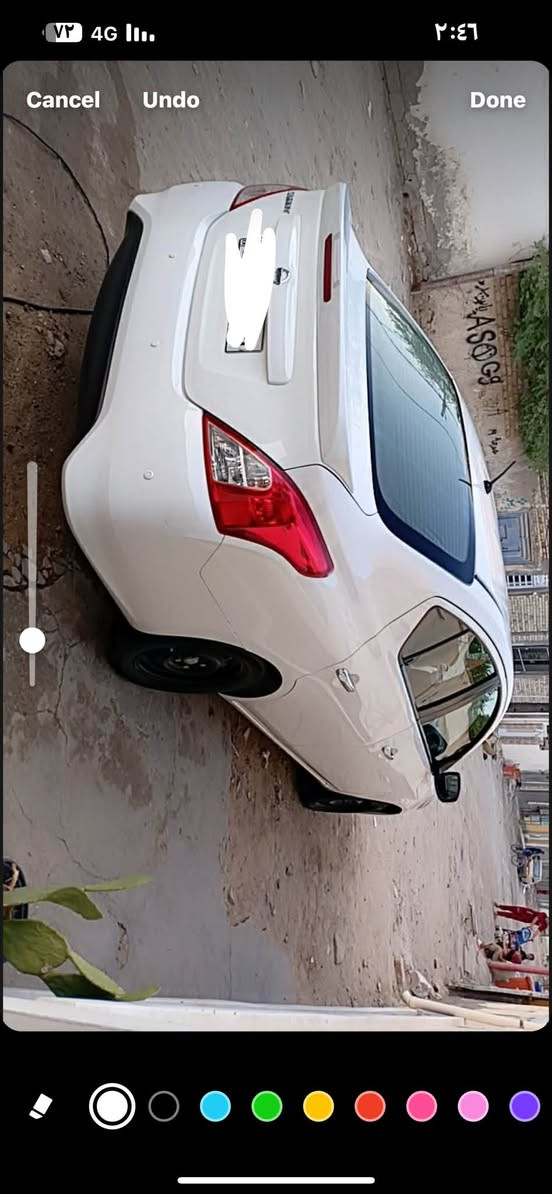This screenshot has height=1194, width=552.
Task: Choose the white color swatch
Action: [112, 1106]
